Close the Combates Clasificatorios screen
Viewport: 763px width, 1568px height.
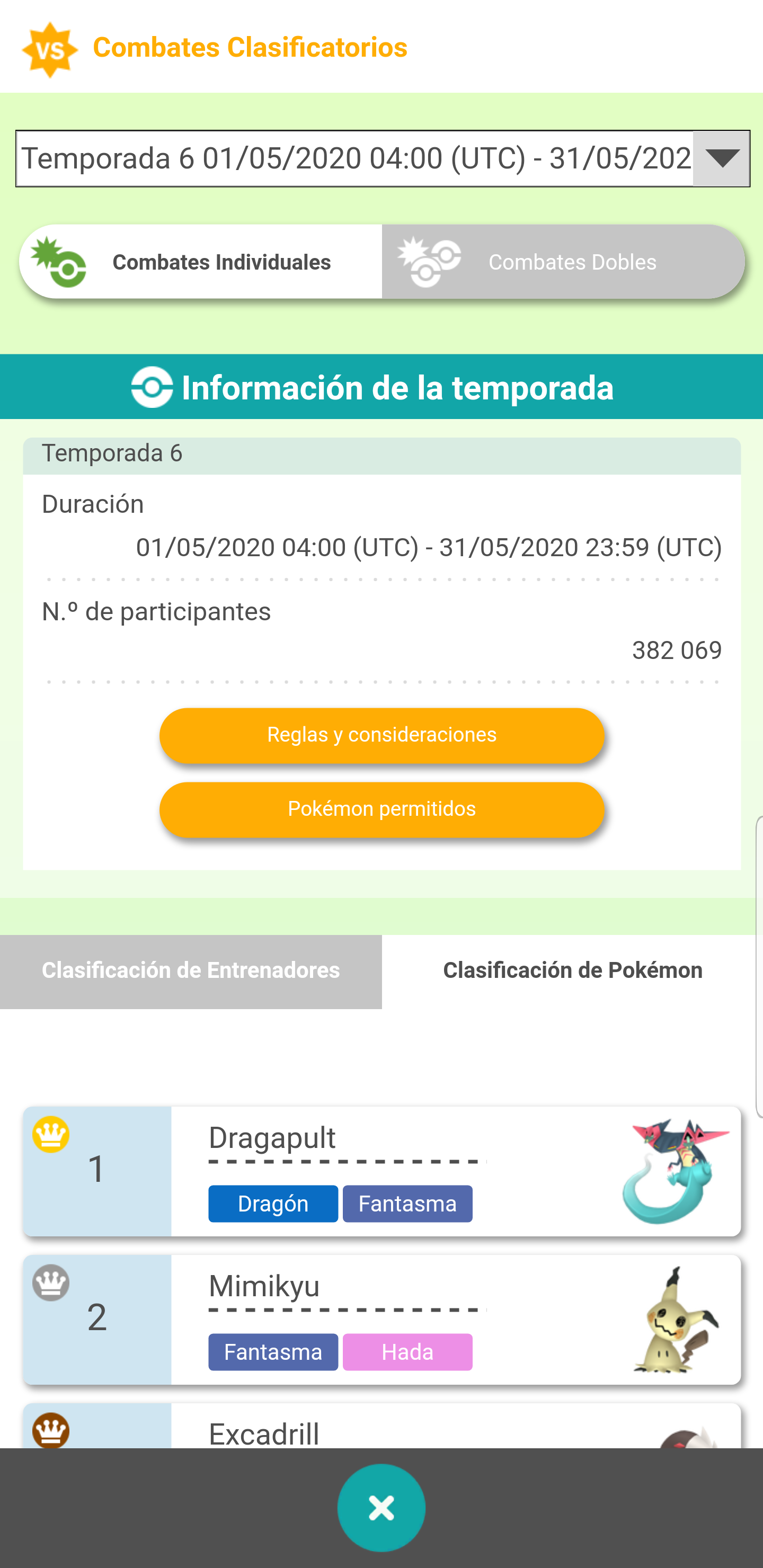381,1508
